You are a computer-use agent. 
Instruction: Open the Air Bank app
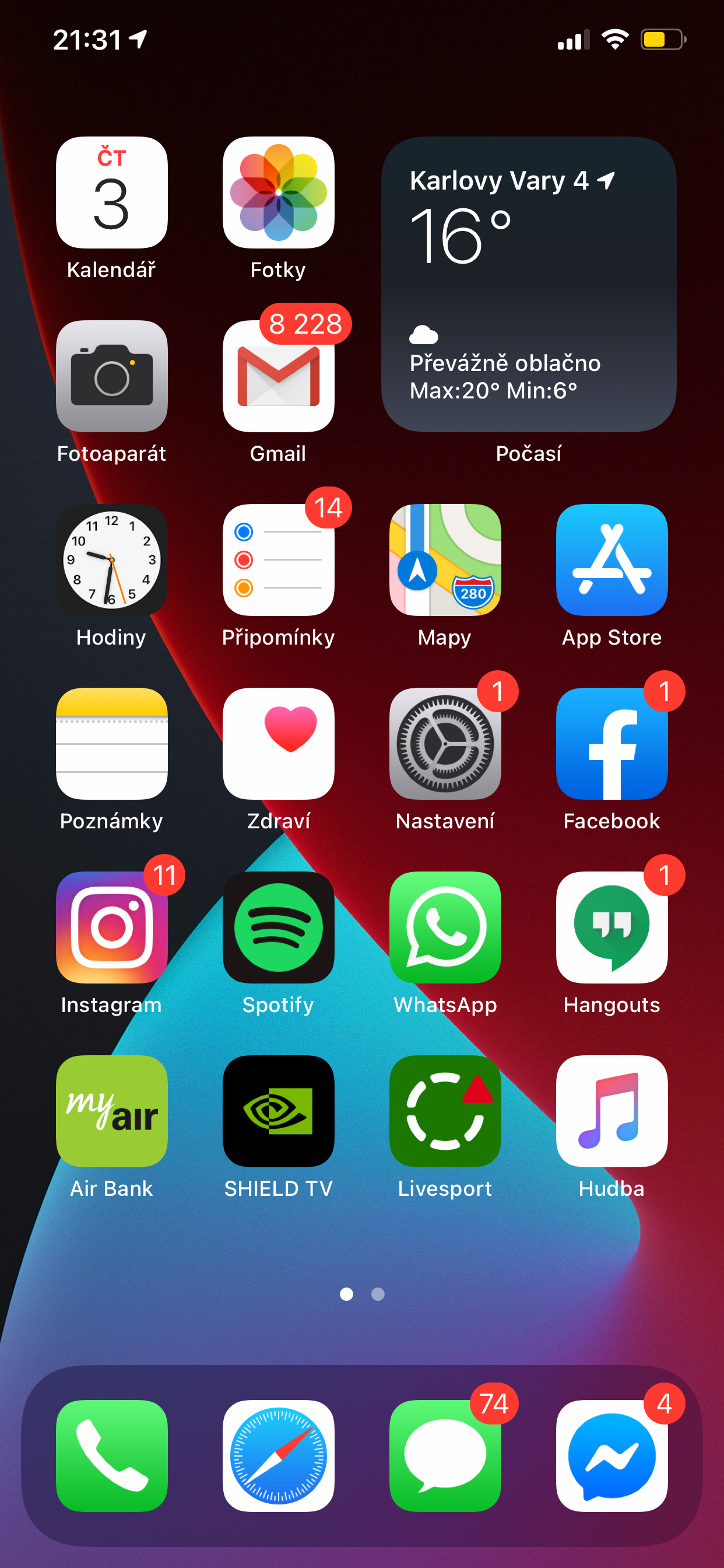click(x=111, y=1111)
